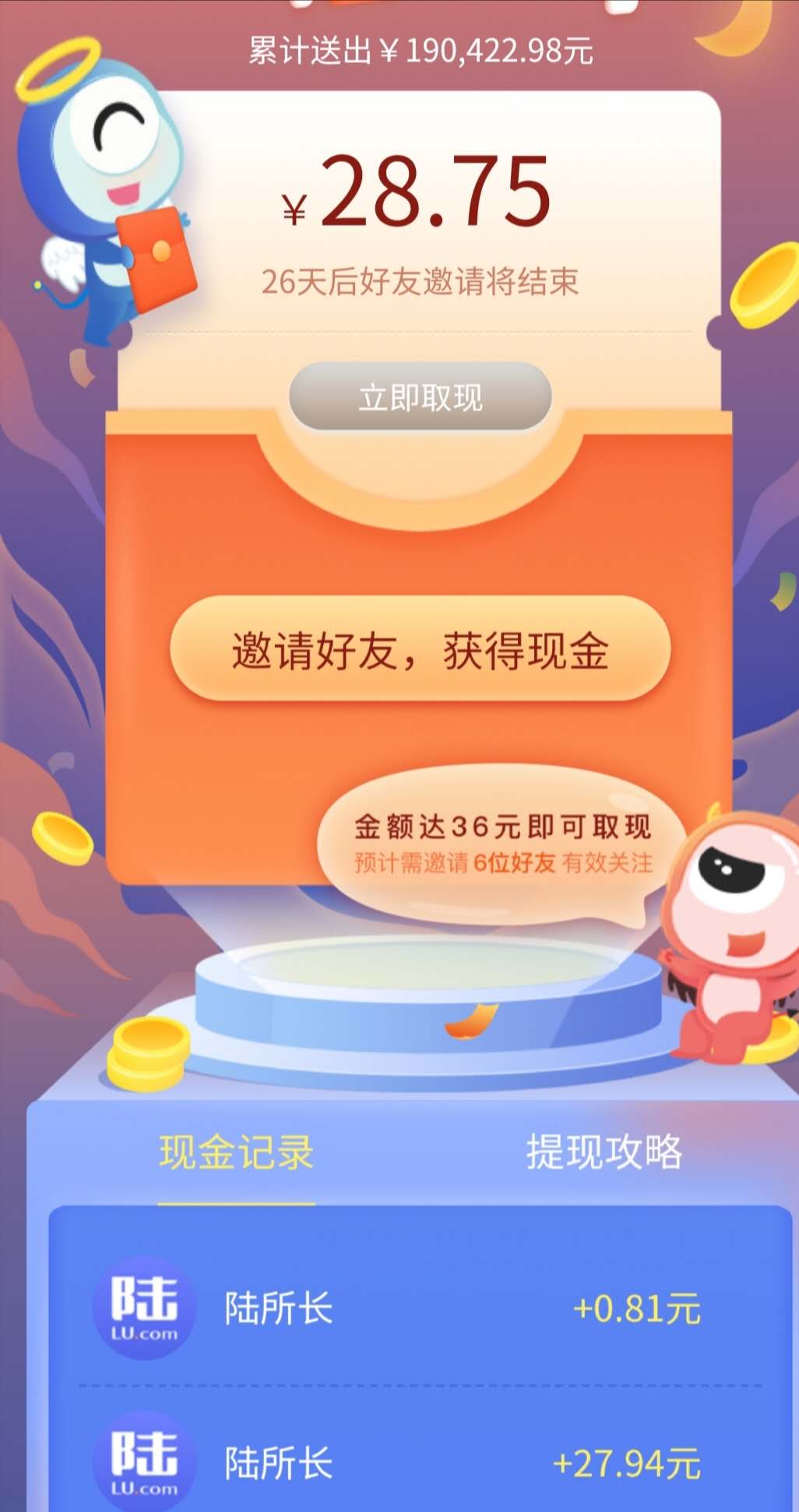Tap the 立即取现 withdraw button
799x1512 pixels.
pos(420,397)
